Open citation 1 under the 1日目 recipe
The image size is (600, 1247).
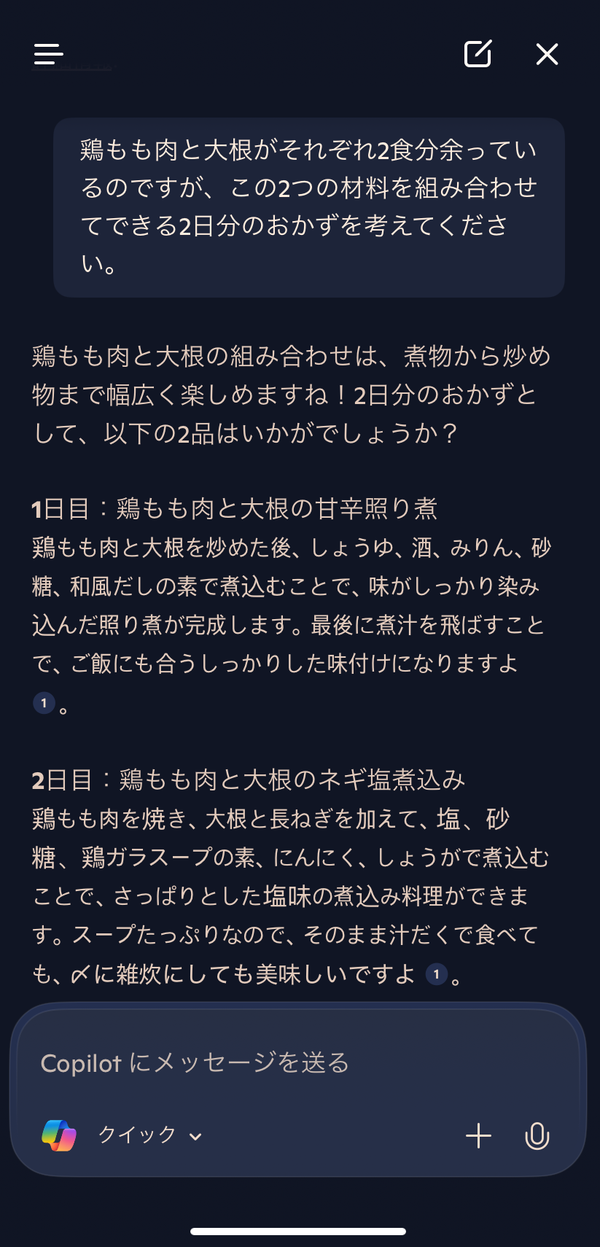(x=43, y=705)
